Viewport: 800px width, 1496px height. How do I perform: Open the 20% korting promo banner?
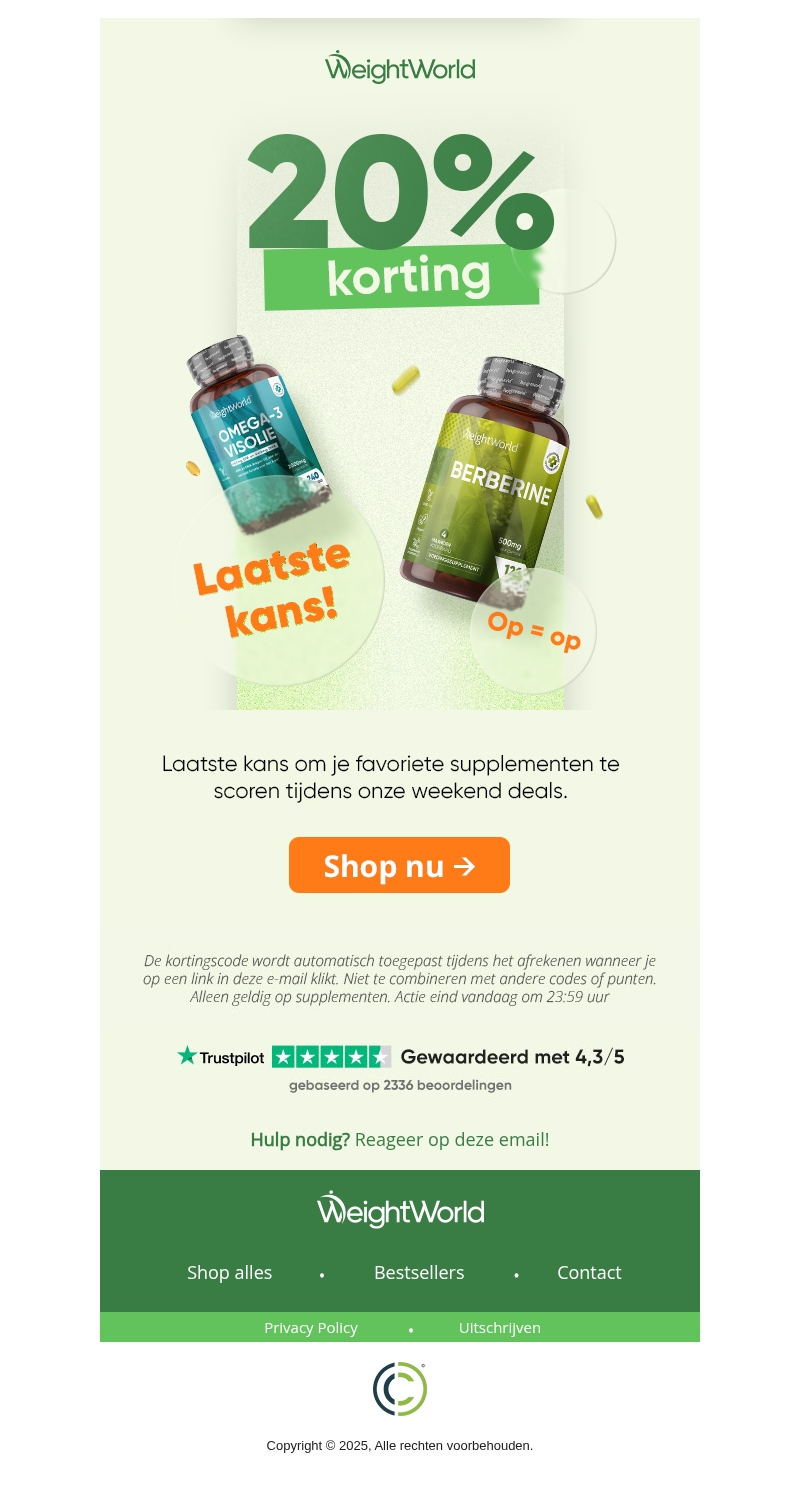point(400,420)
